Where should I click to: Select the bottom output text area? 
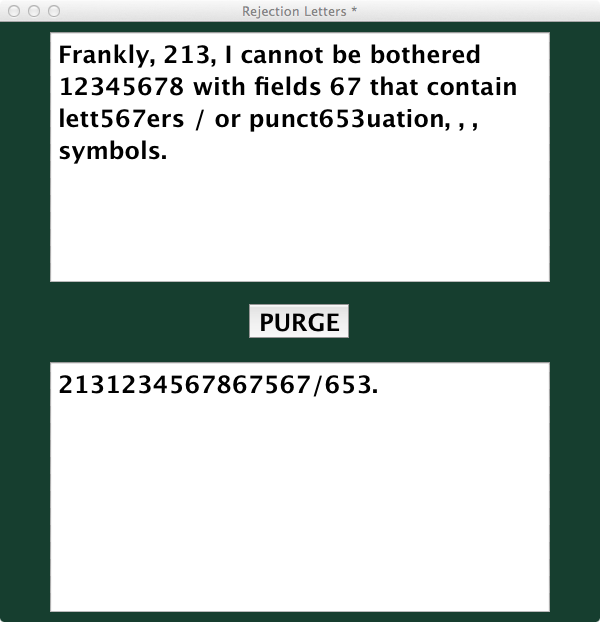[300, 500]
